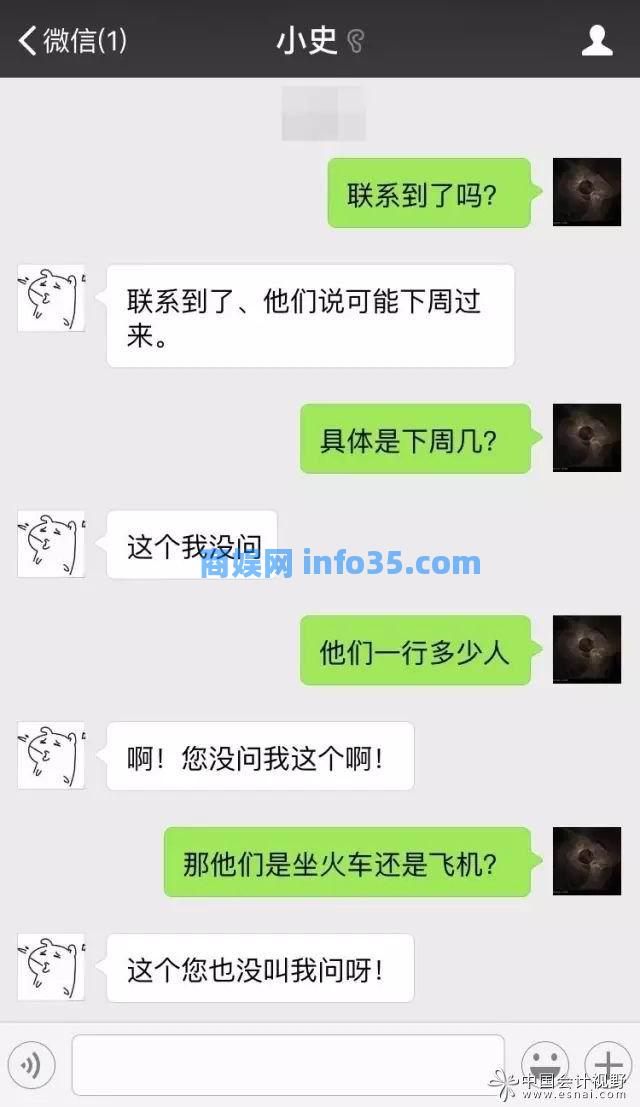Tap 小史's avatar beside "联系到了、他们说可能下周过来。"
Image resolution: width=640 pixels, height=1107 pixels.
(51, 298)
